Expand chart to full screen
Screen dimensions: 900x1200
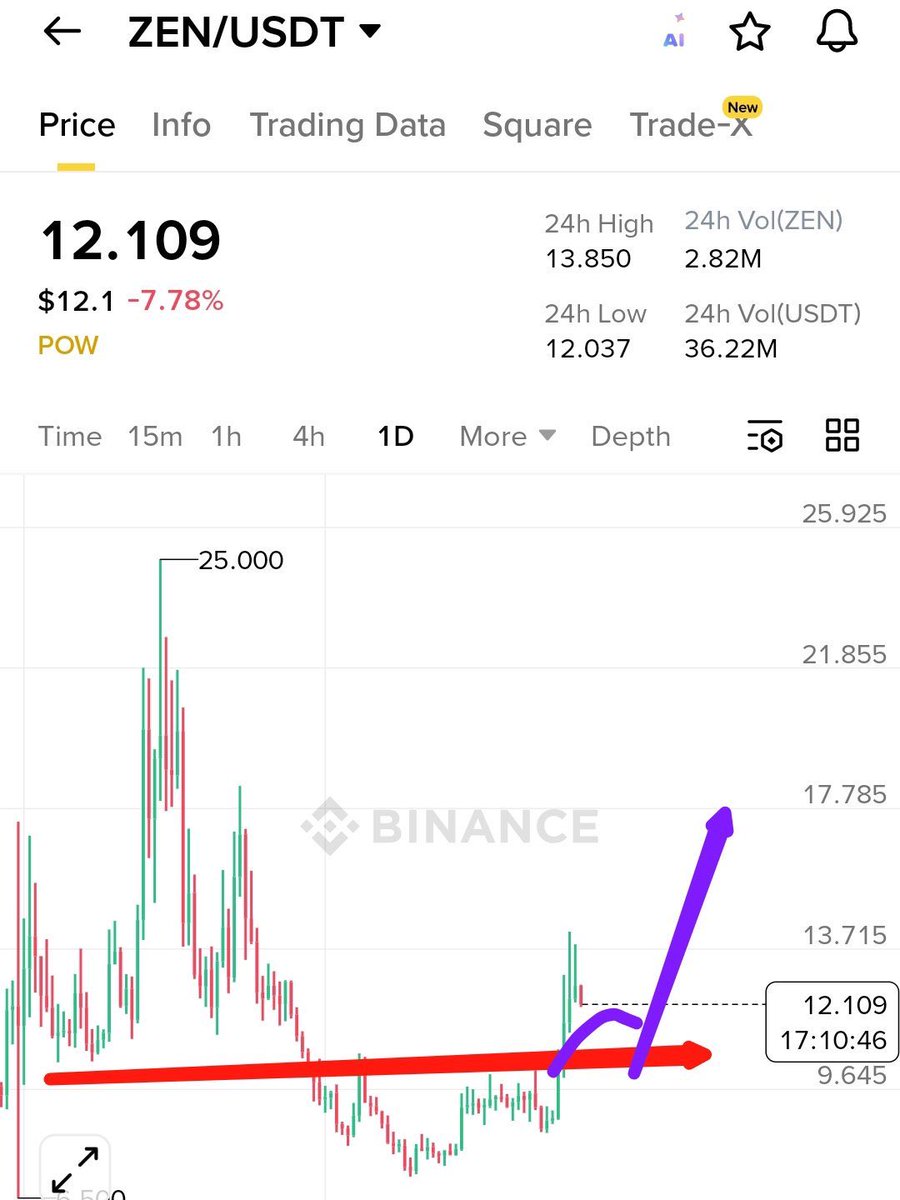74,1168
